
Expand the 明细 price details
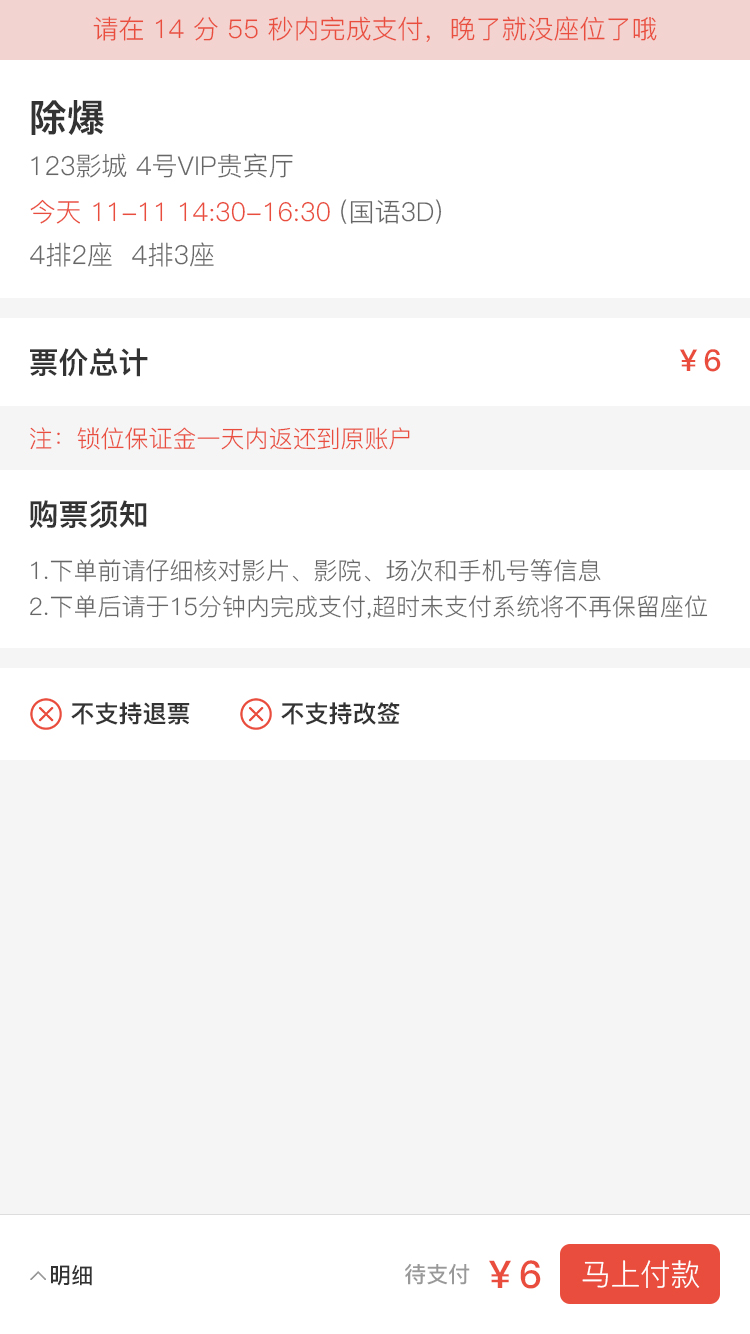[62, 1275]
